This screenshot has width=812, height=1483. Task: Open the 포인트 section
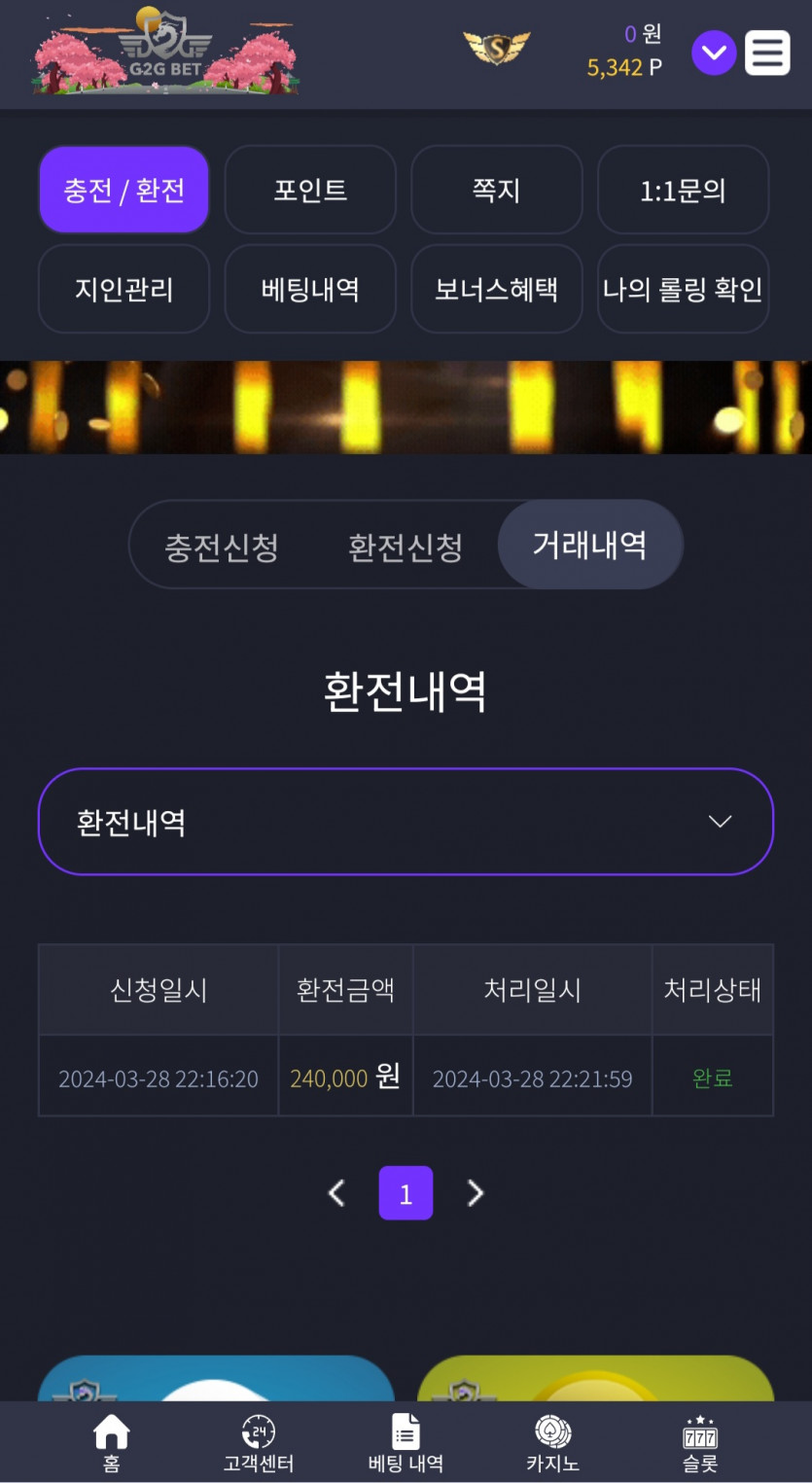click(x=310, y=190)
